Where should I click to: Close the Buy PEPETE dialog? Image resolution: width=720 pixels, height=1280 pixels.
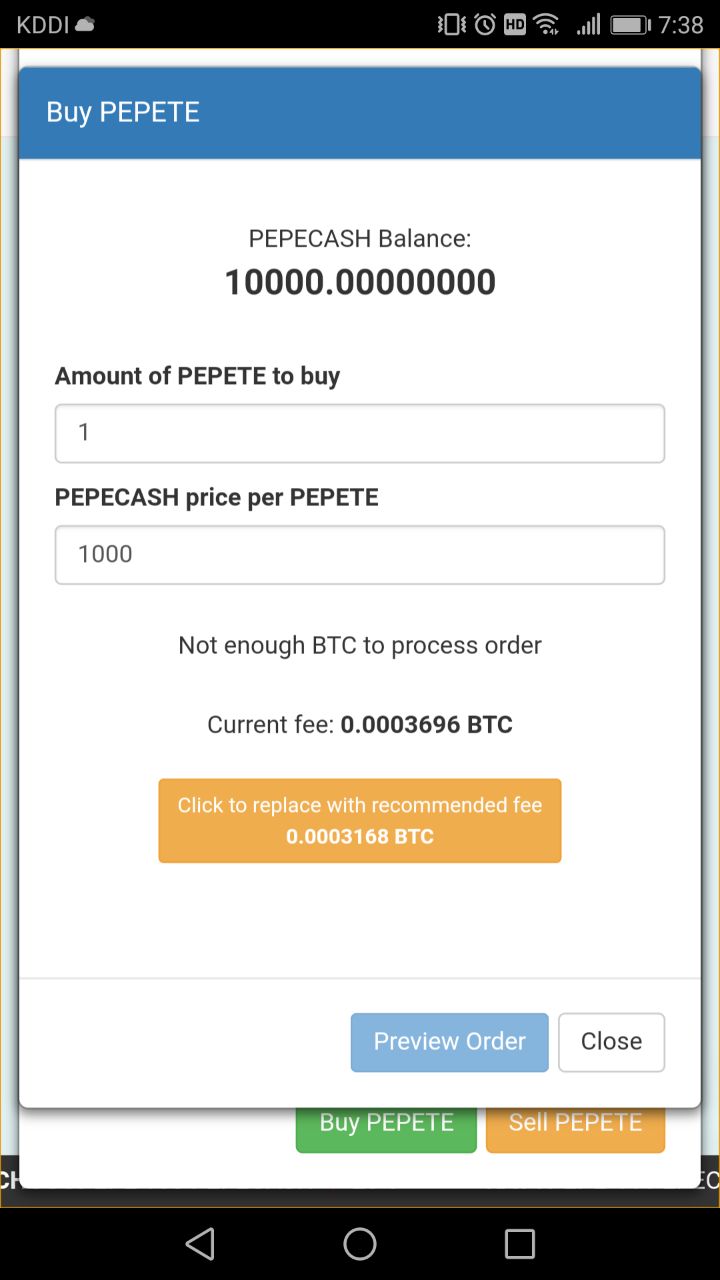[x=611, y=1042]
